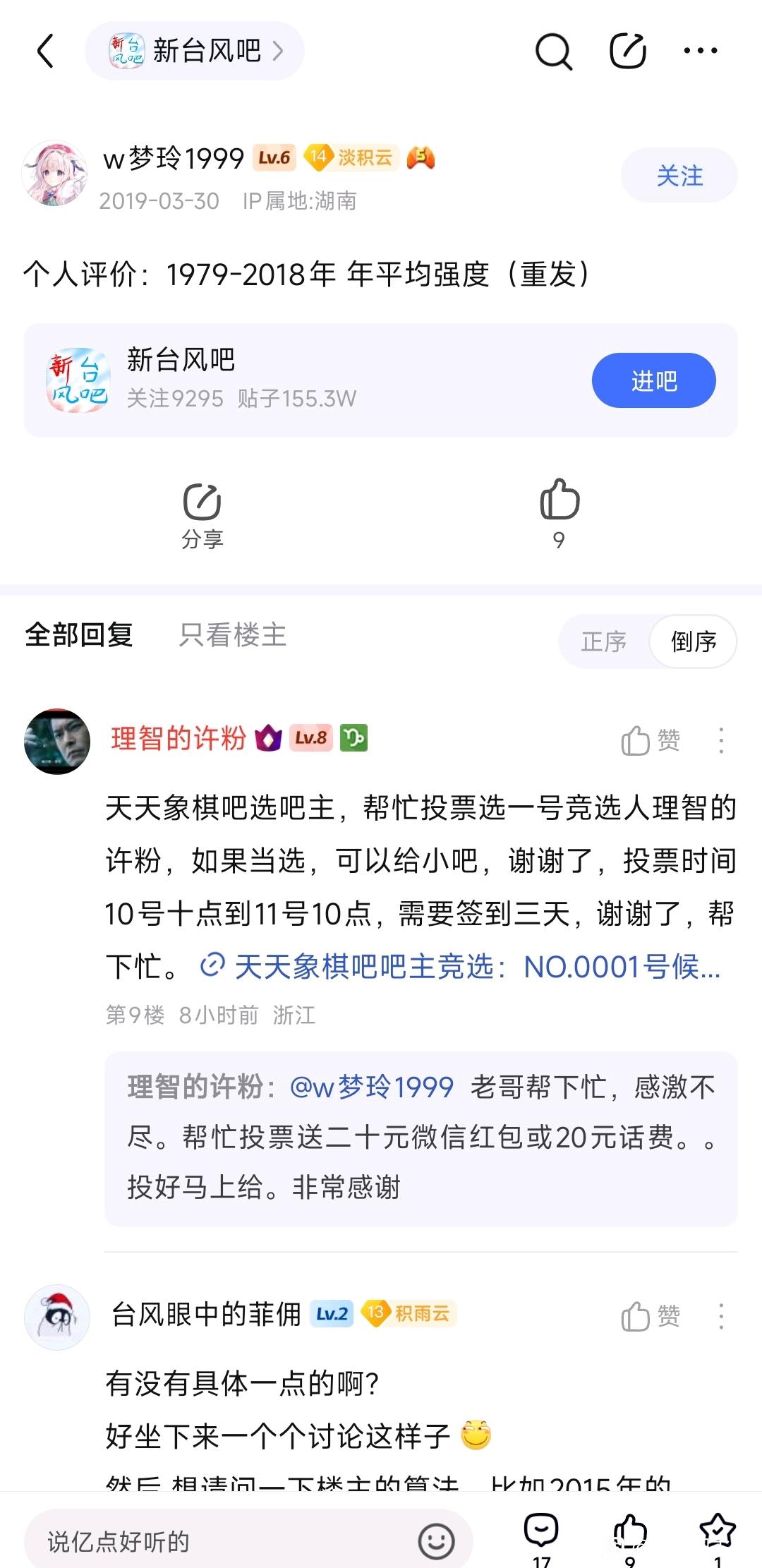Open the three-dot overflow menu at top
The height and width of the screenshot is (1568, 762).
click(701, 51)
